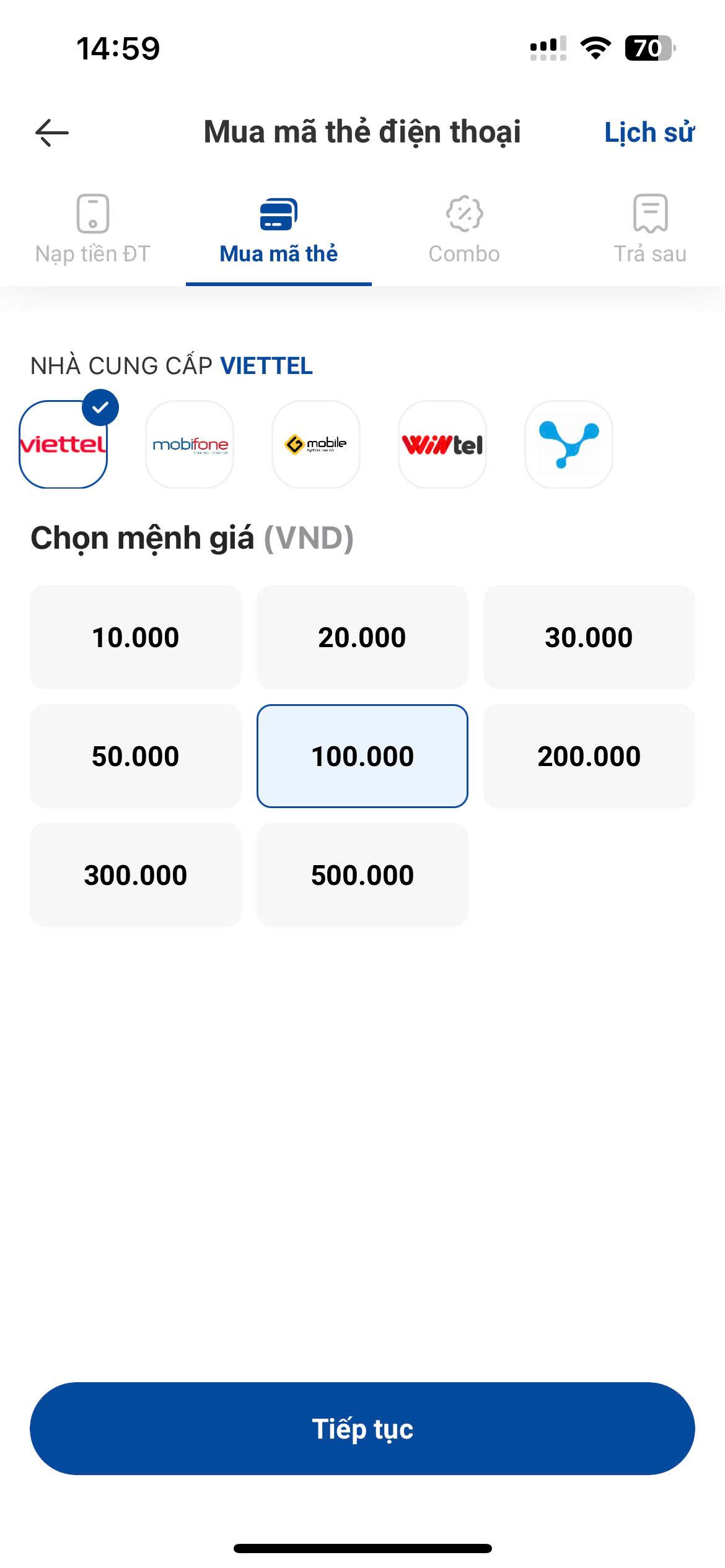Open Lịch sử transaction history

pos(649,133)
